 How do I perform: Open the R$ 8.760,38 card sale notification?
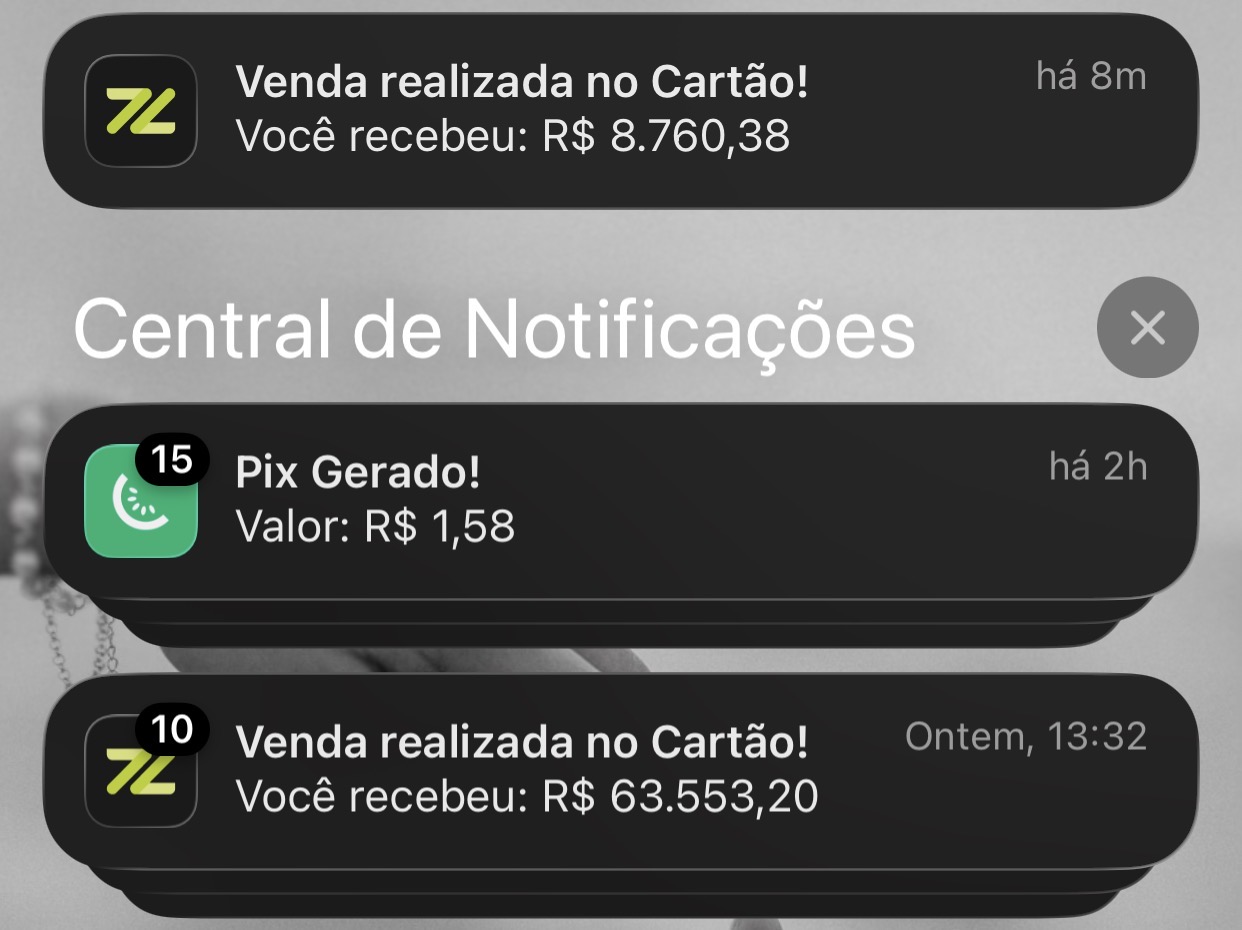coord(620,110)
